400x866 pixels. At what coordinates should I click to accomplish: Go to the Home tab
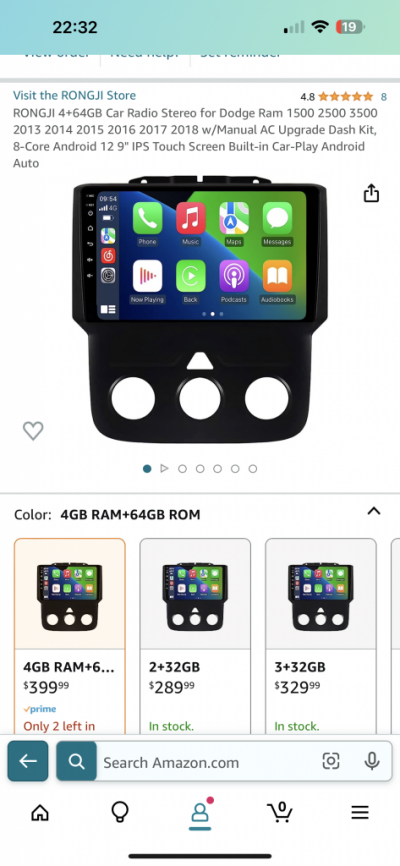40,812
